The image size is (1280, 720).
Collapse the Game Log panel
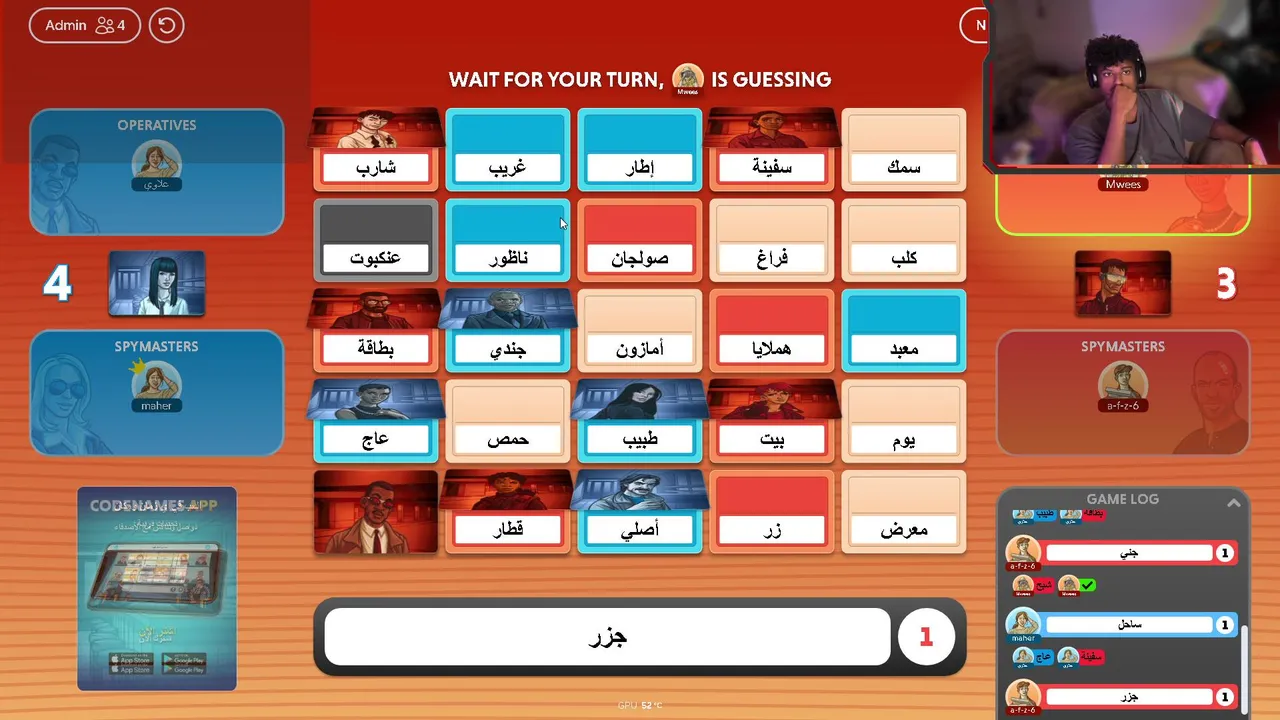click(x=1233, y=502)
